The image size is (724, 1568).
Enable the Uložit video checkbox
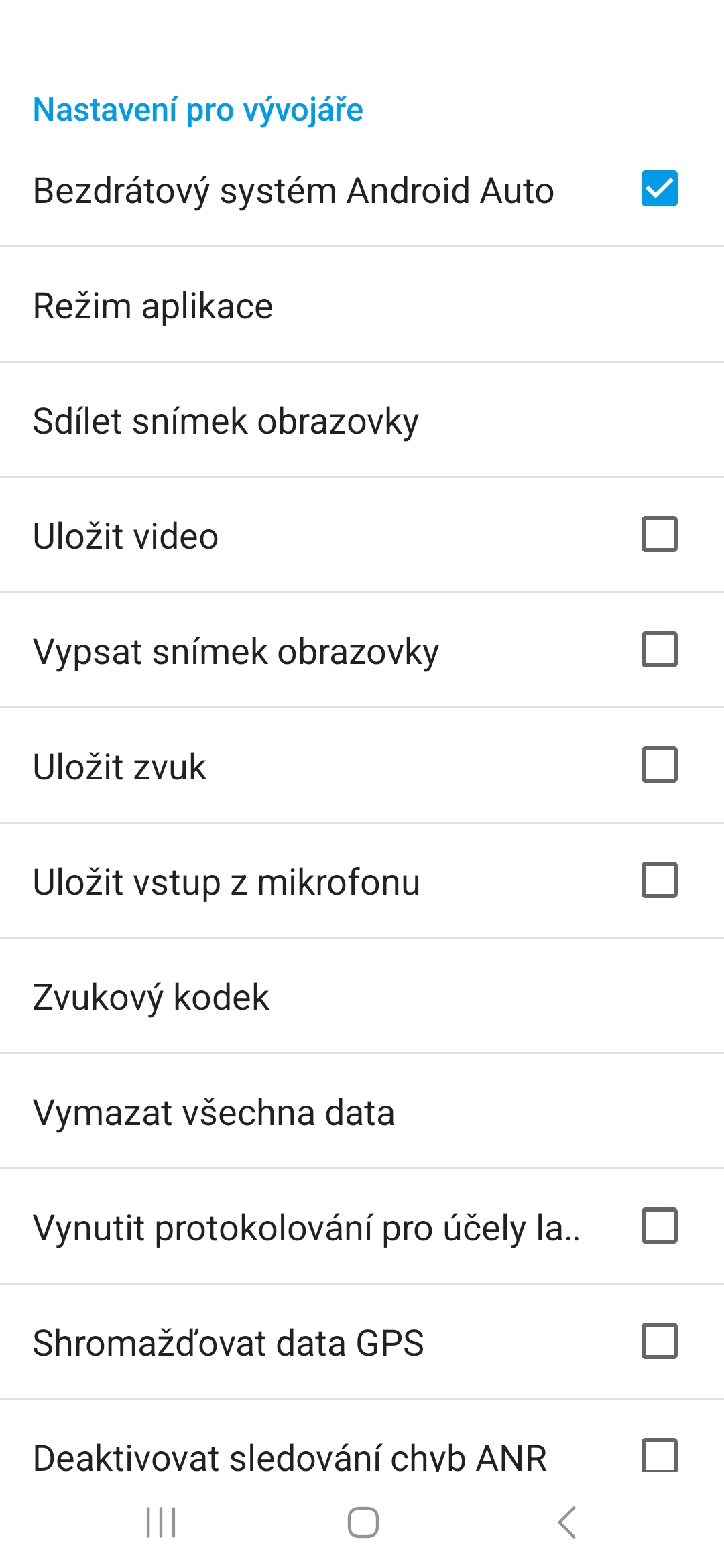click(x=659, y=534)
